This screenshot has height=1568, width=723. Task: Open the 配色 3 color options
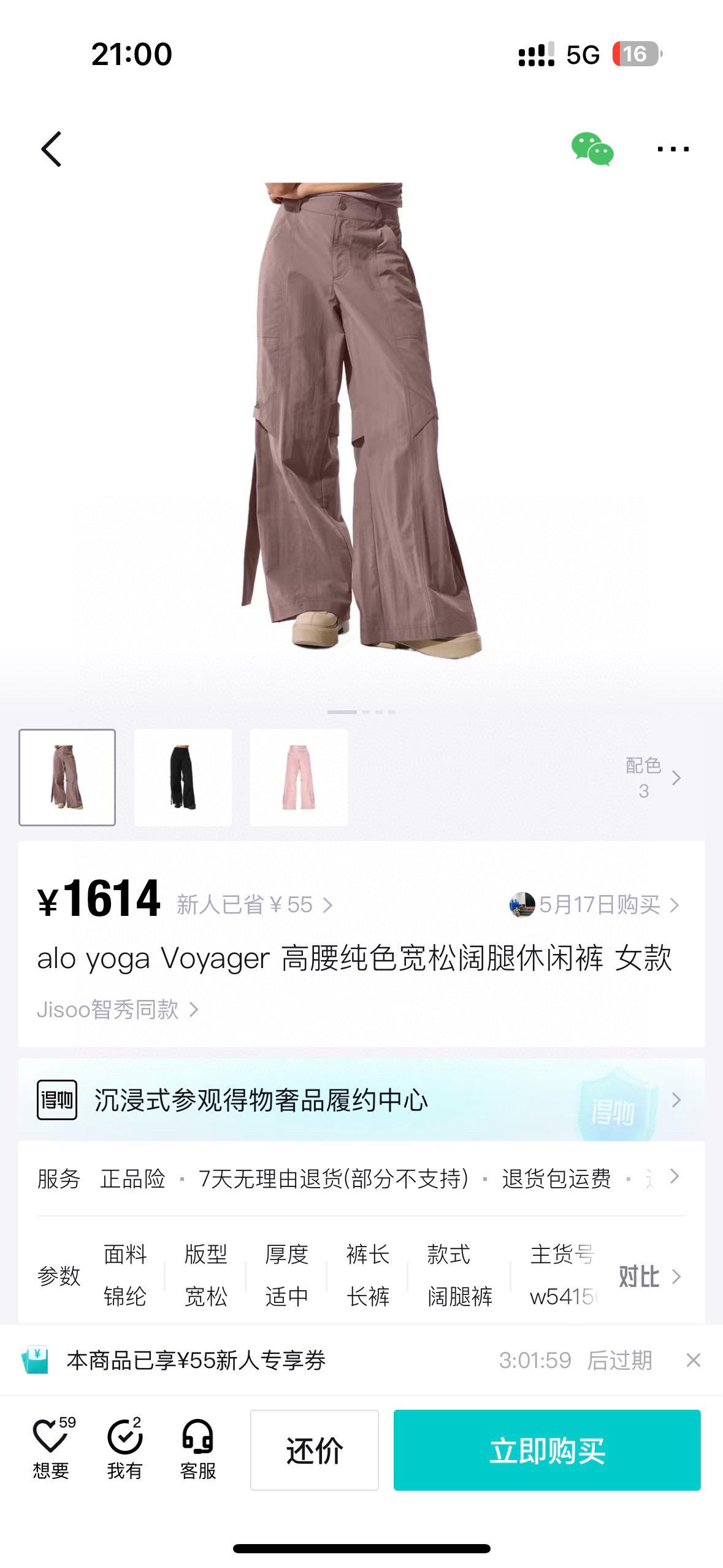tap(652, 778)
